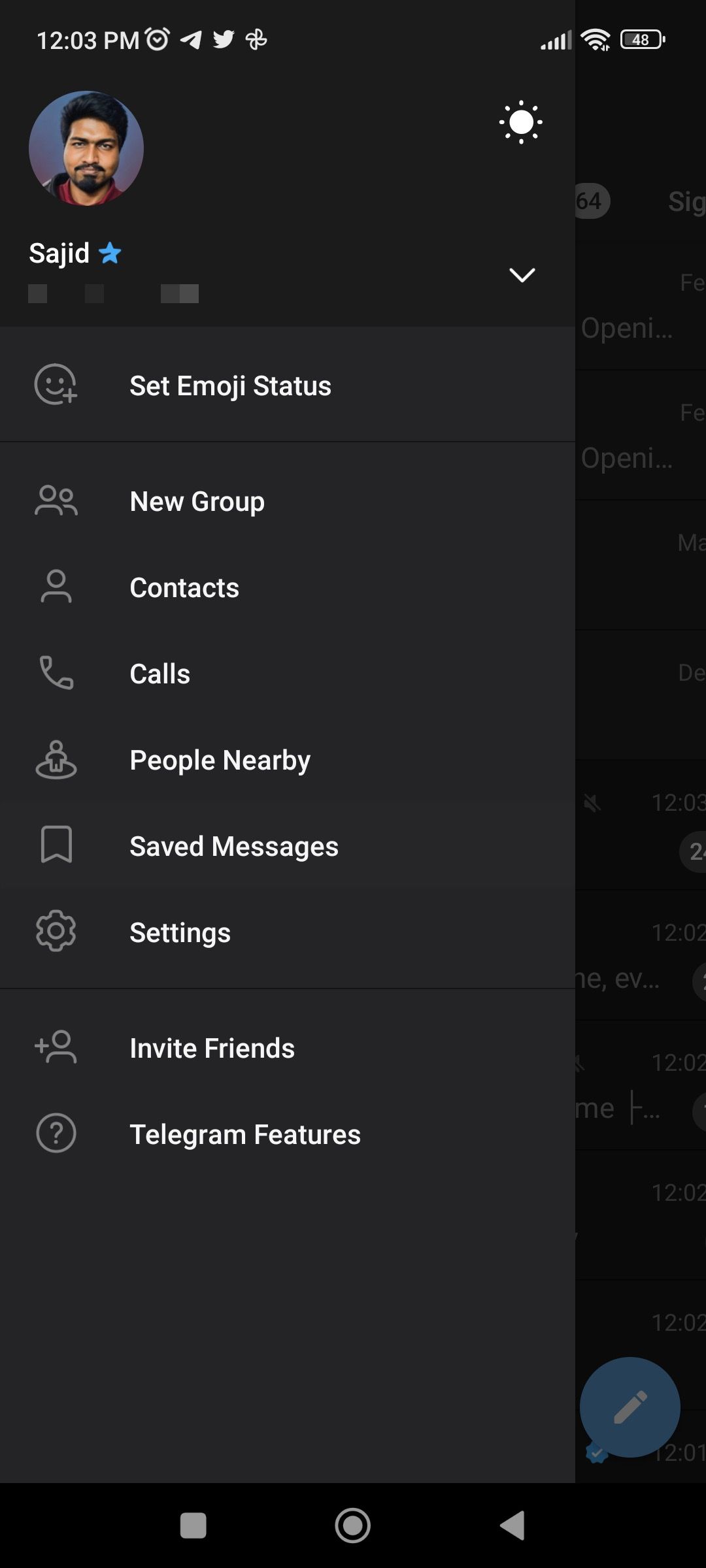This screenshot has width=706, height=1568.
Task: Create a New Group
Action: [197, 502]
